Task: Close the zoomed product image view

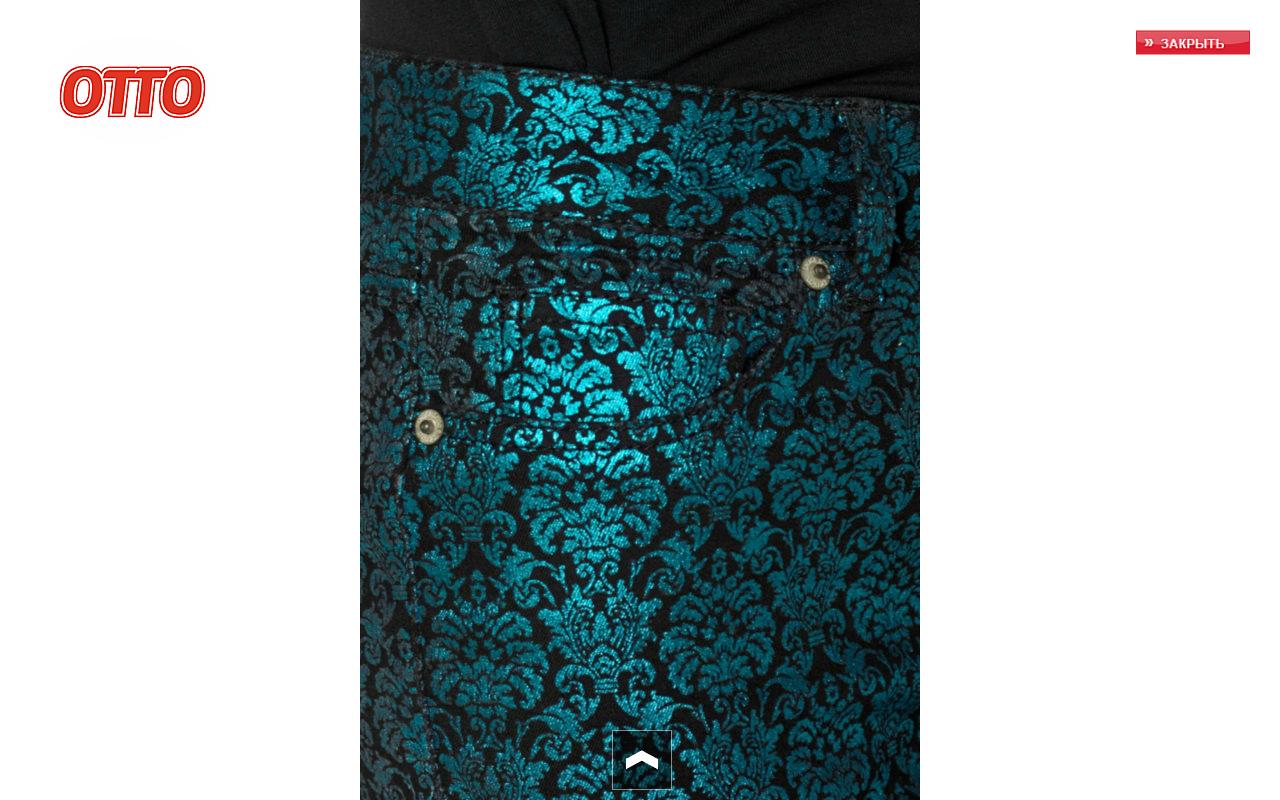Action: 1192,43
